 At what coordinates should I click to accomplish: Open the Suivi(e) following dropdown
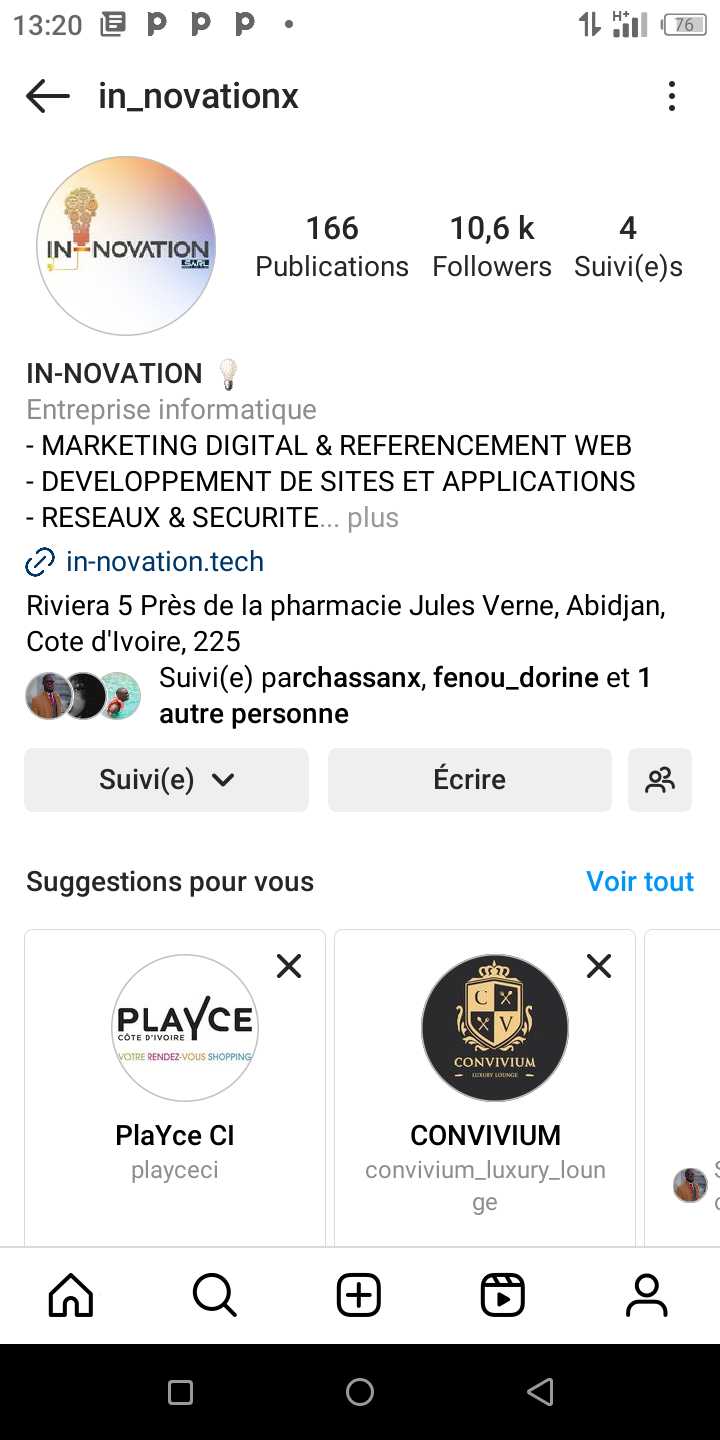(x=166, y=780)
